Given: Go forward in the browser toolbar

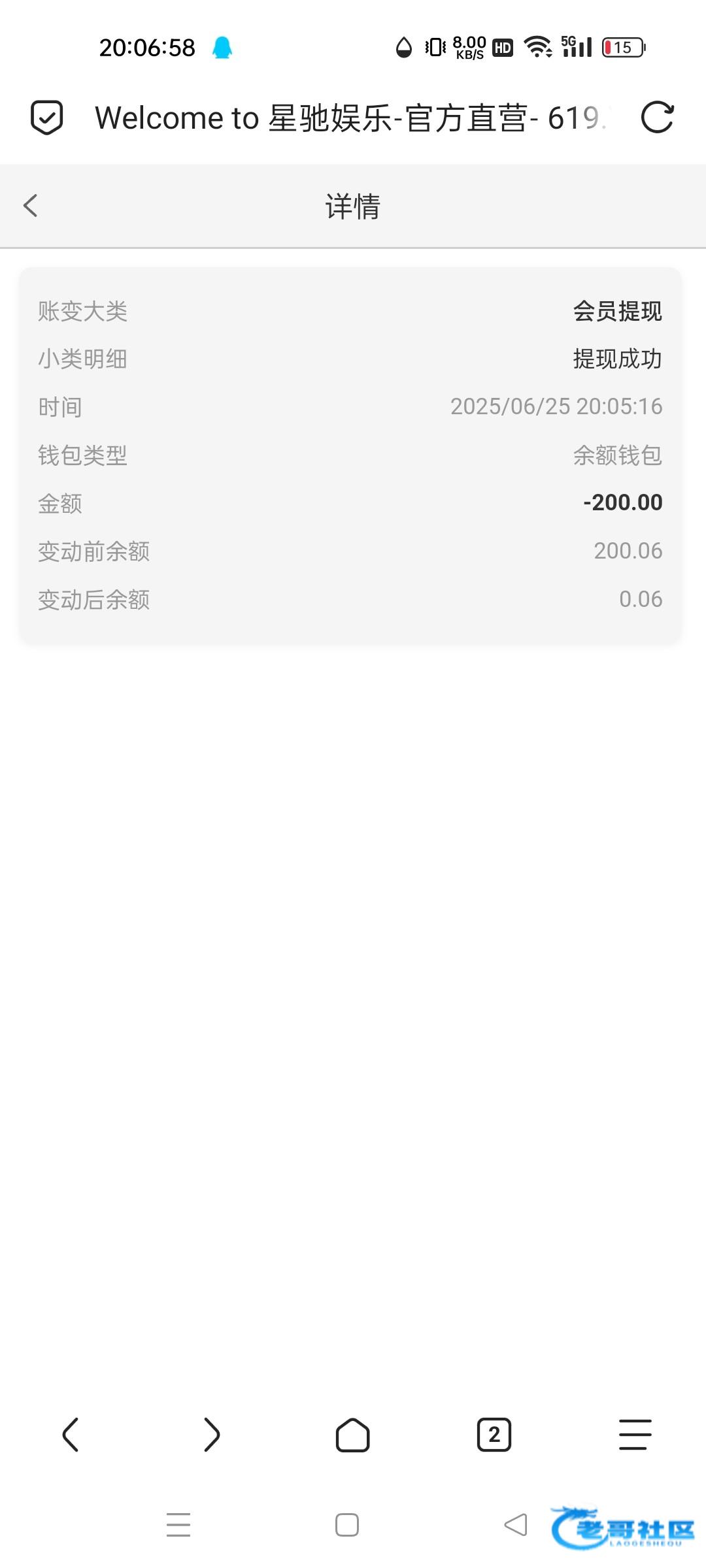Looking at the screenshot, I should click(212, 1435).
